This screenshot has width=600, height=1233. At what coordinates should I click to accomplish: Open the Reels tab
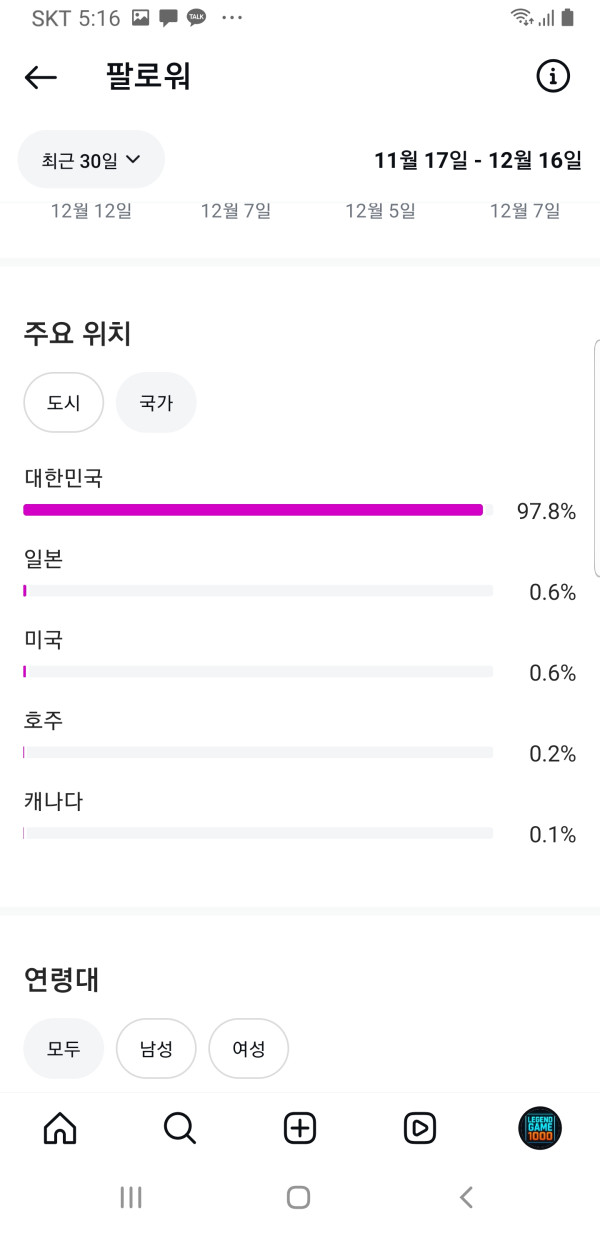pyautogui.click(x=420, y=1128)
